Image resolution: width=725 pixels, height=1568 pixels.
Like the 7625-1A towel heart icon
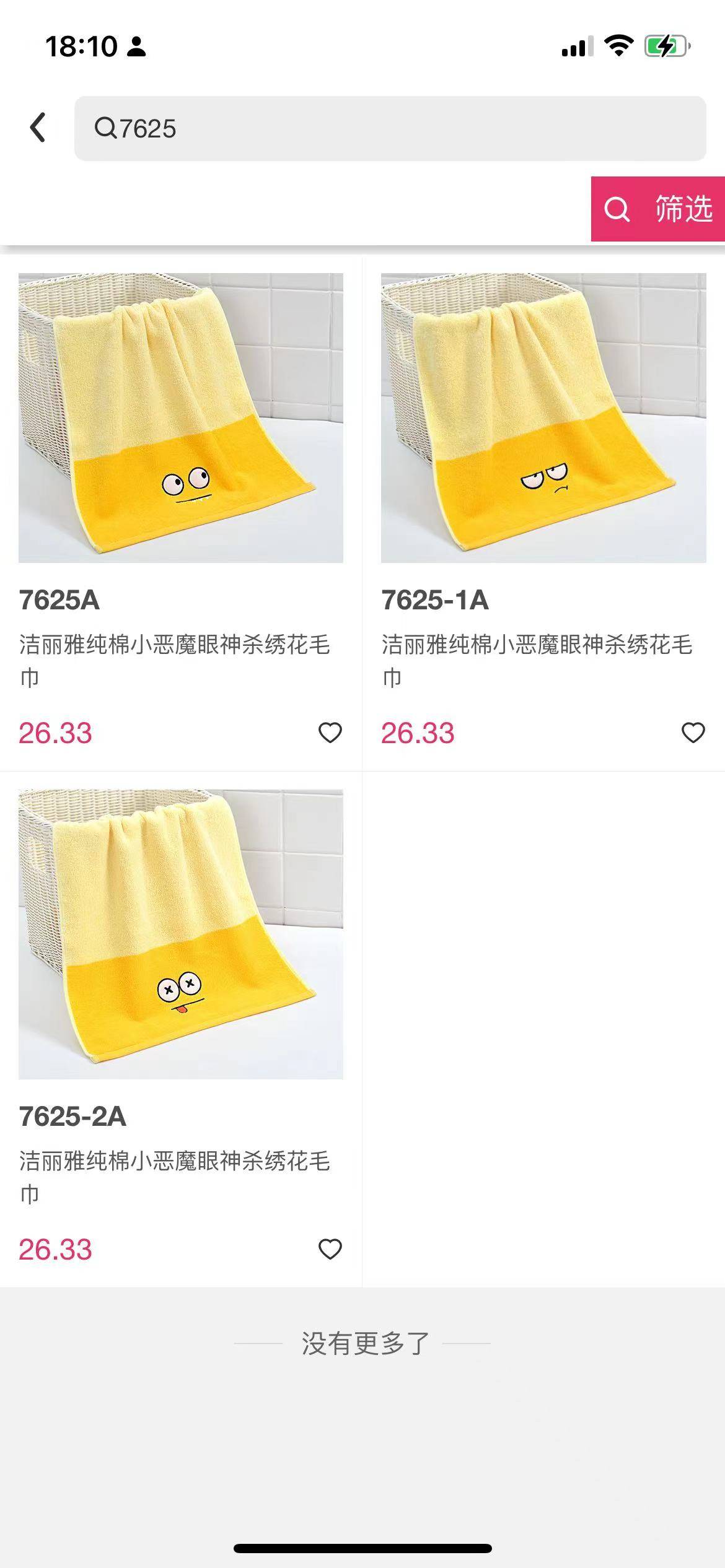[x=693, y=733]
